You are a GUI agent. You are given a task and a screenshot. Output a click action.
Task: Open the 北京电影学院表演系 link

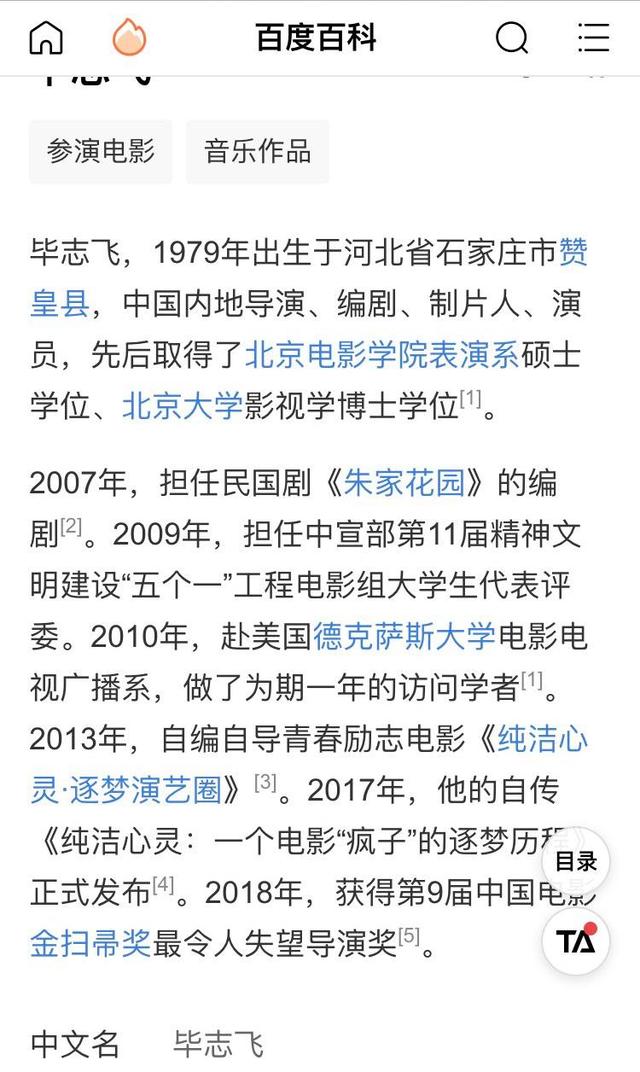382,354
